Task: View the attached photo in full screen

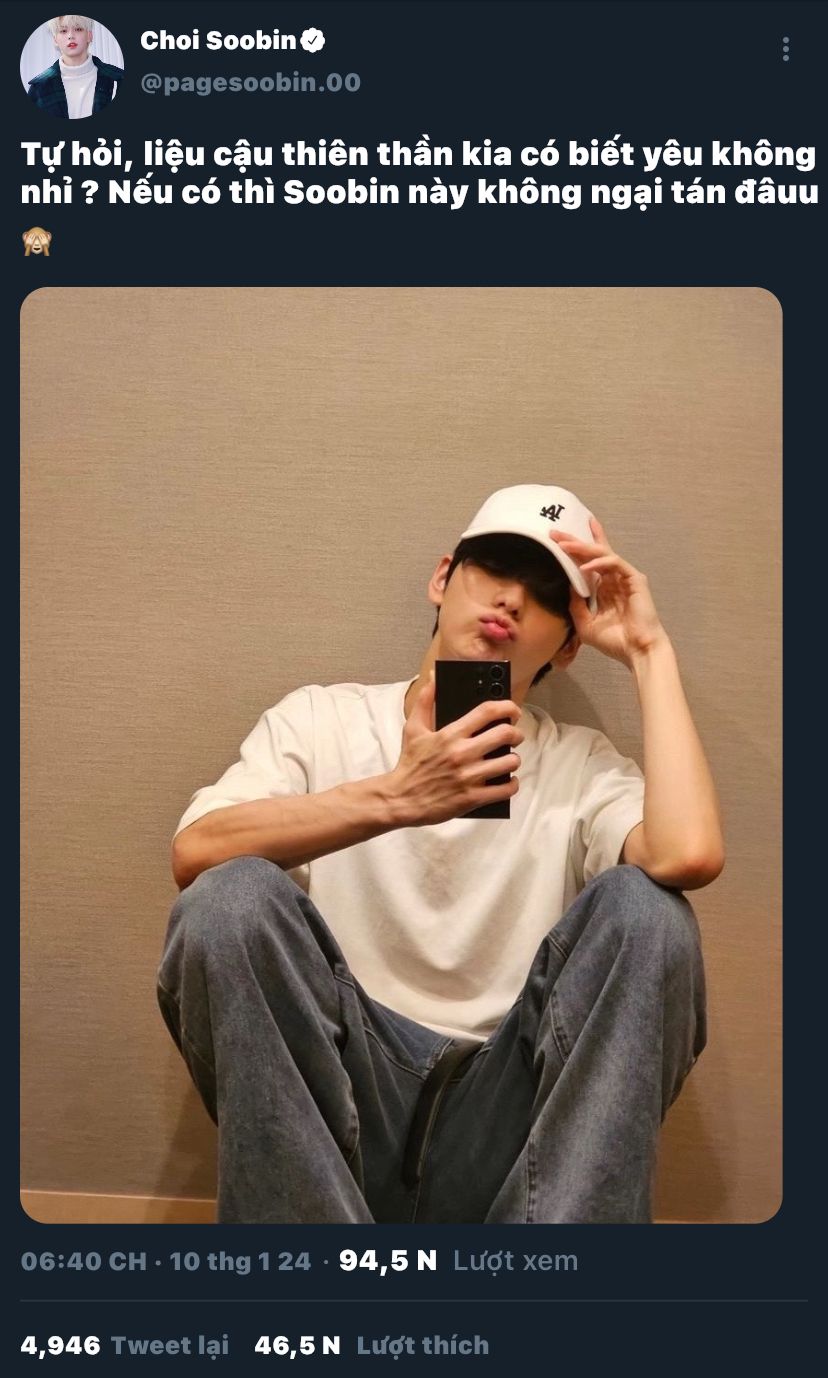Action: point(401,755)
